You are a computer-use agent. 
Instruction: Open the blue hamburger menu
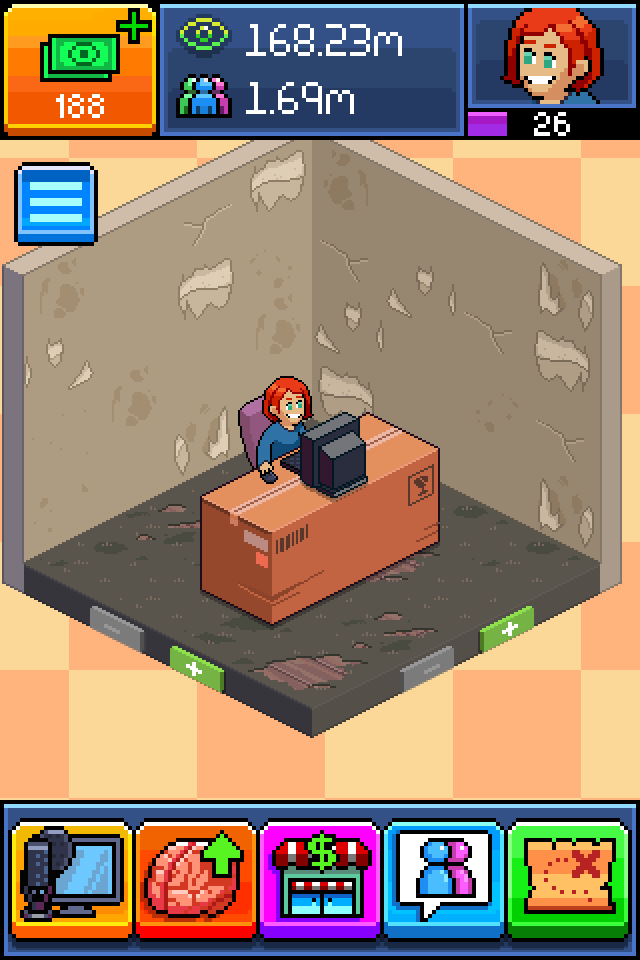click(x=56, y=205)
